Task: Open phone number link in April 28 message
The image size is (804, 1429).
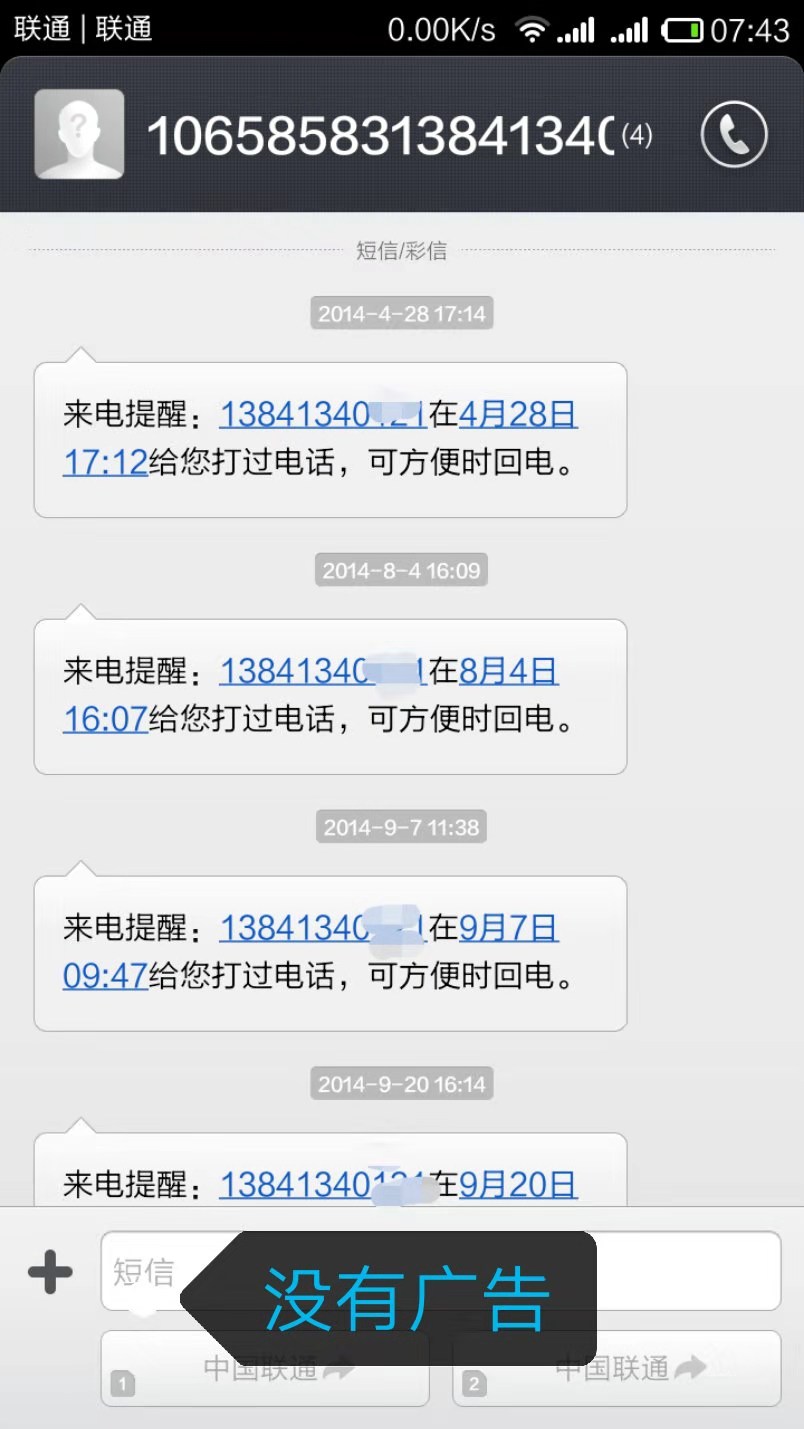Action: tap(322, 414)
